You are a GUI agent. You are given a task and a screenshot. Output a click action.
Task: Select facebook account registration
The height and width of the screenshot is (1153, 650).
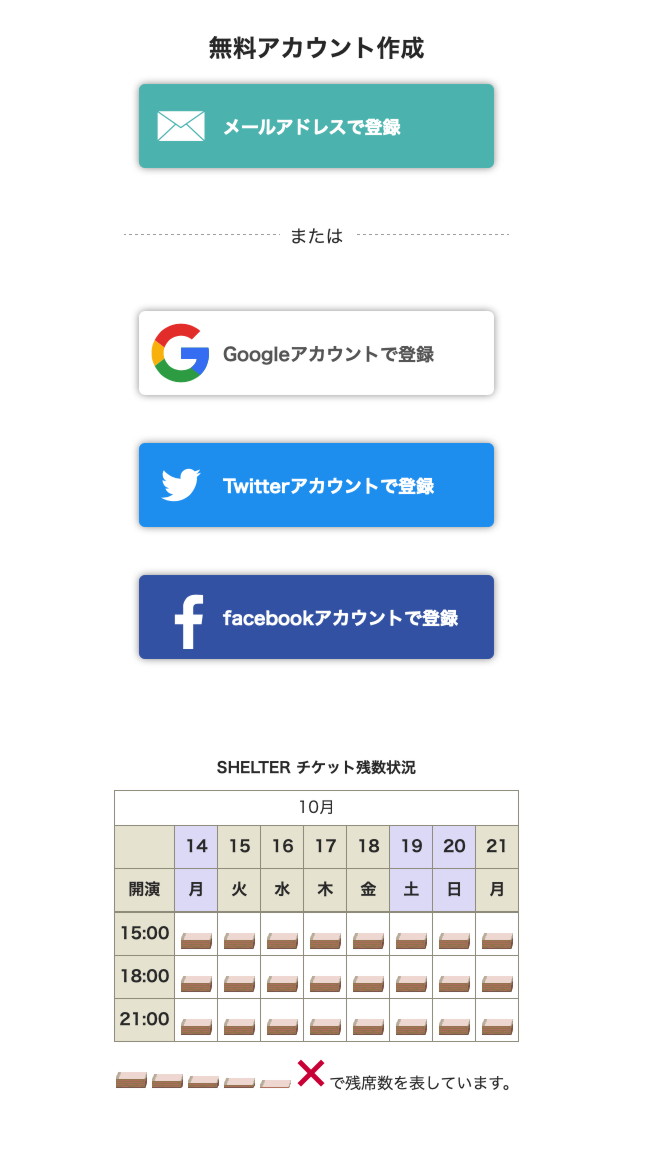[x=316, y=617]
